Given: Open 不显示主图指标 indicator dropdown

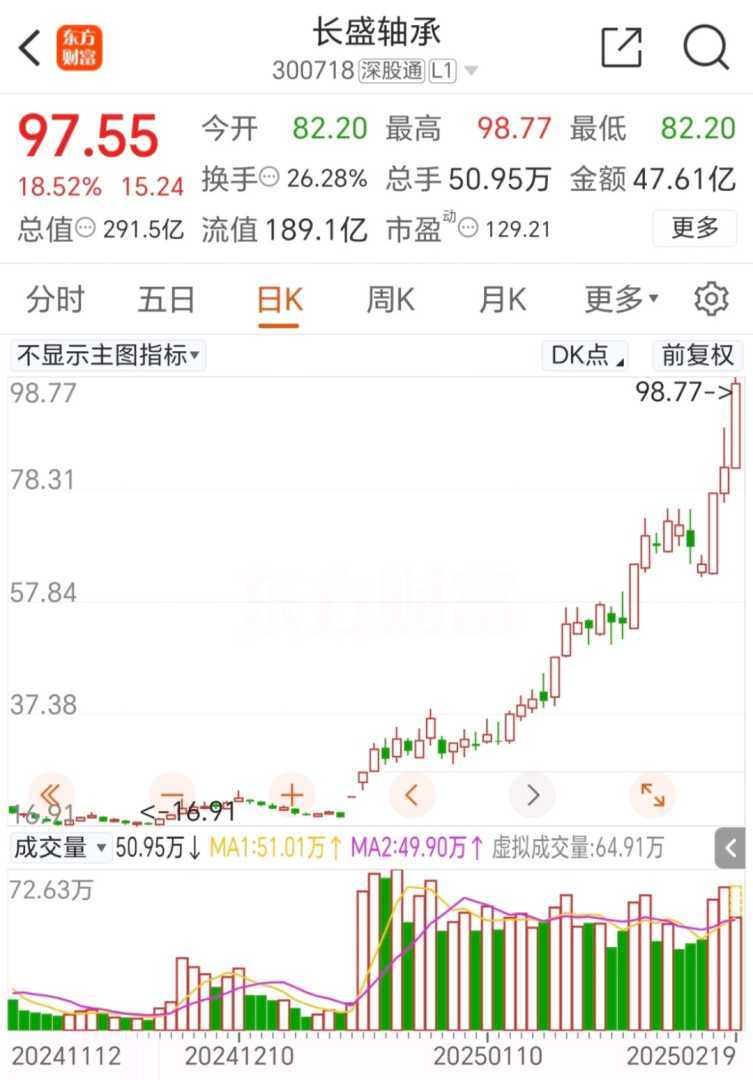Looking at the screenshot, I should [108, 355].
